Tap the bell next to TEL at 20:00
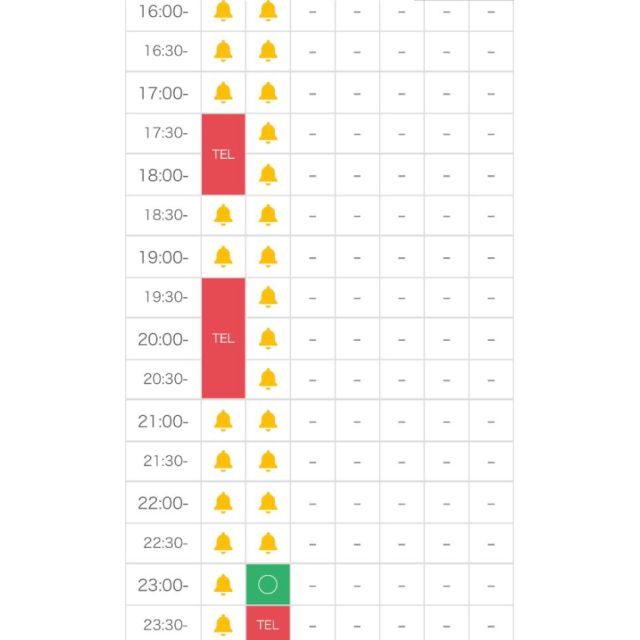Screen dimensions: 640x640 coord(267,339)
